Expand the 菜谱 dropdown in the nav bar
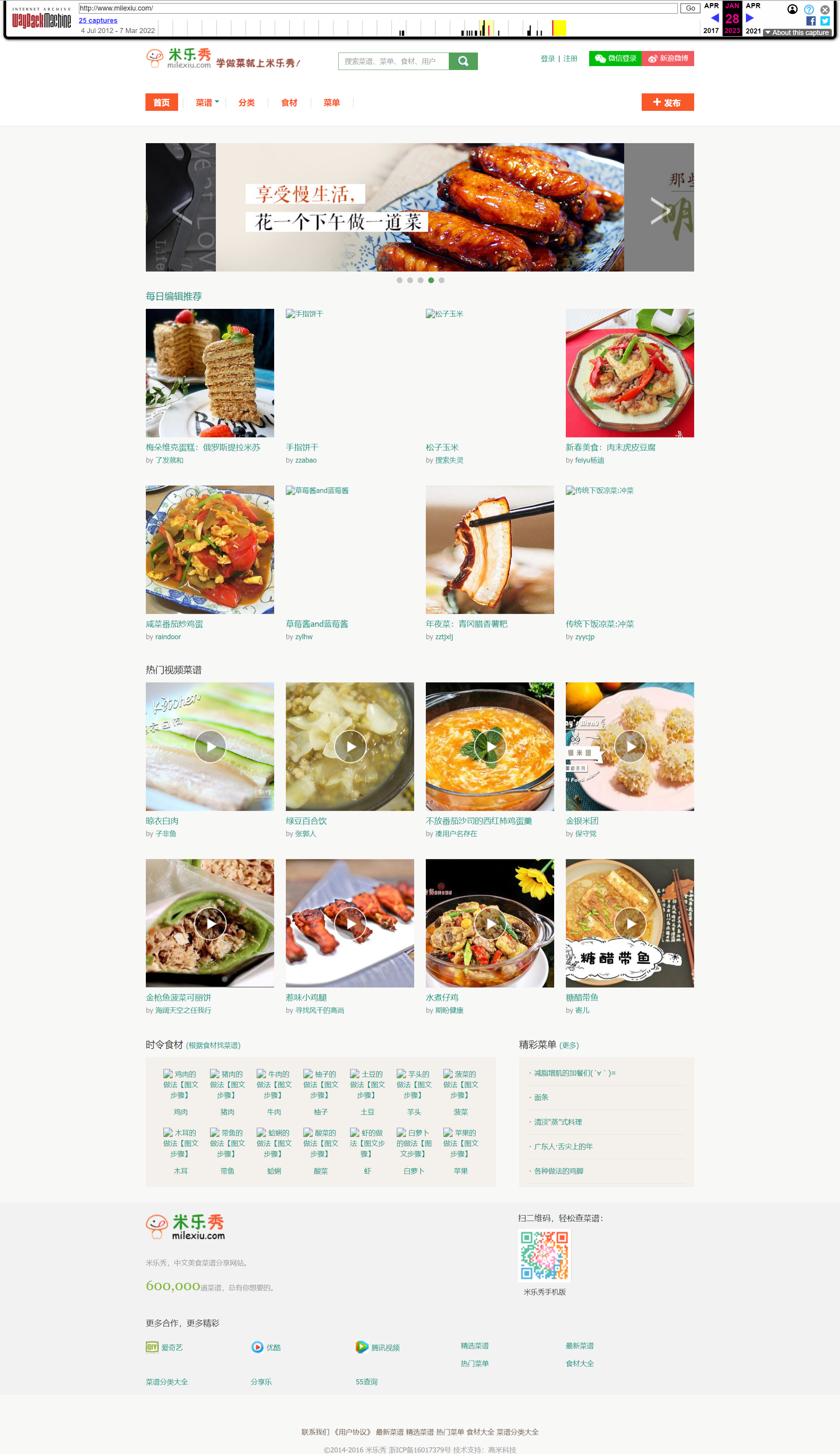Image resolution: width=840 pixels, height=1454 pixels. point(207,103)
